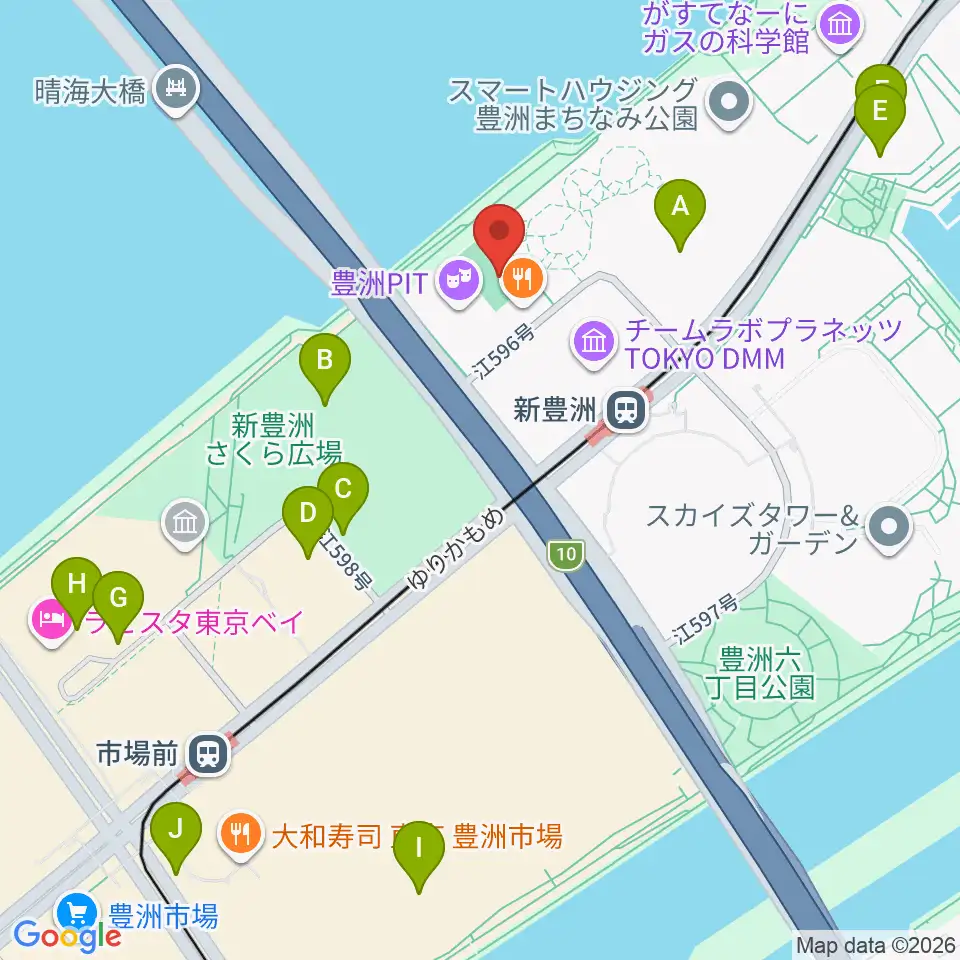This screenshot has width=960, height=960.
Task: Open 新豊洲 station icon
Action: (x=625, y=410)
